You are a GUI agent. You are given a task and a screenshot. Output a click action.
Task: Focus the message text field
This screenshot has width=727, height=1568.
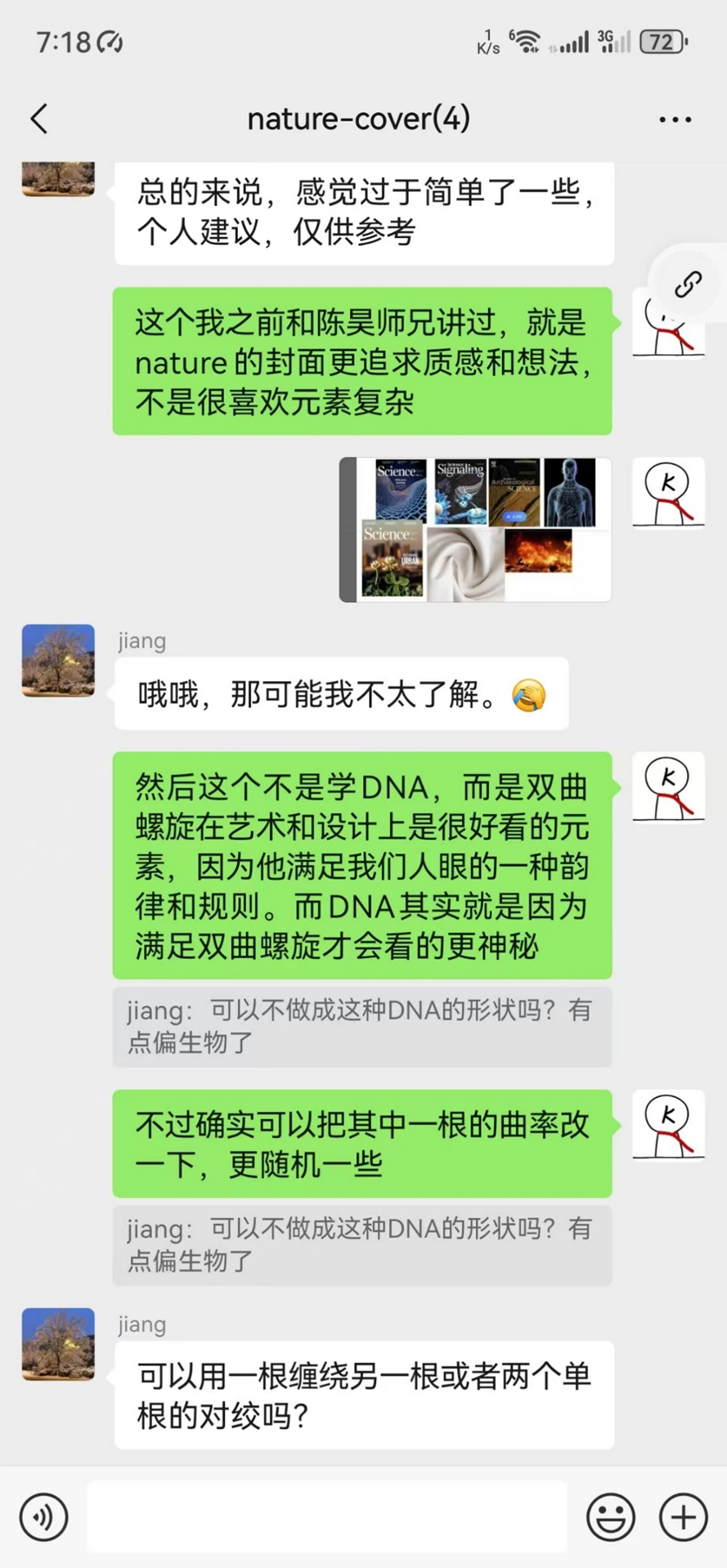tap(327, 1516)
